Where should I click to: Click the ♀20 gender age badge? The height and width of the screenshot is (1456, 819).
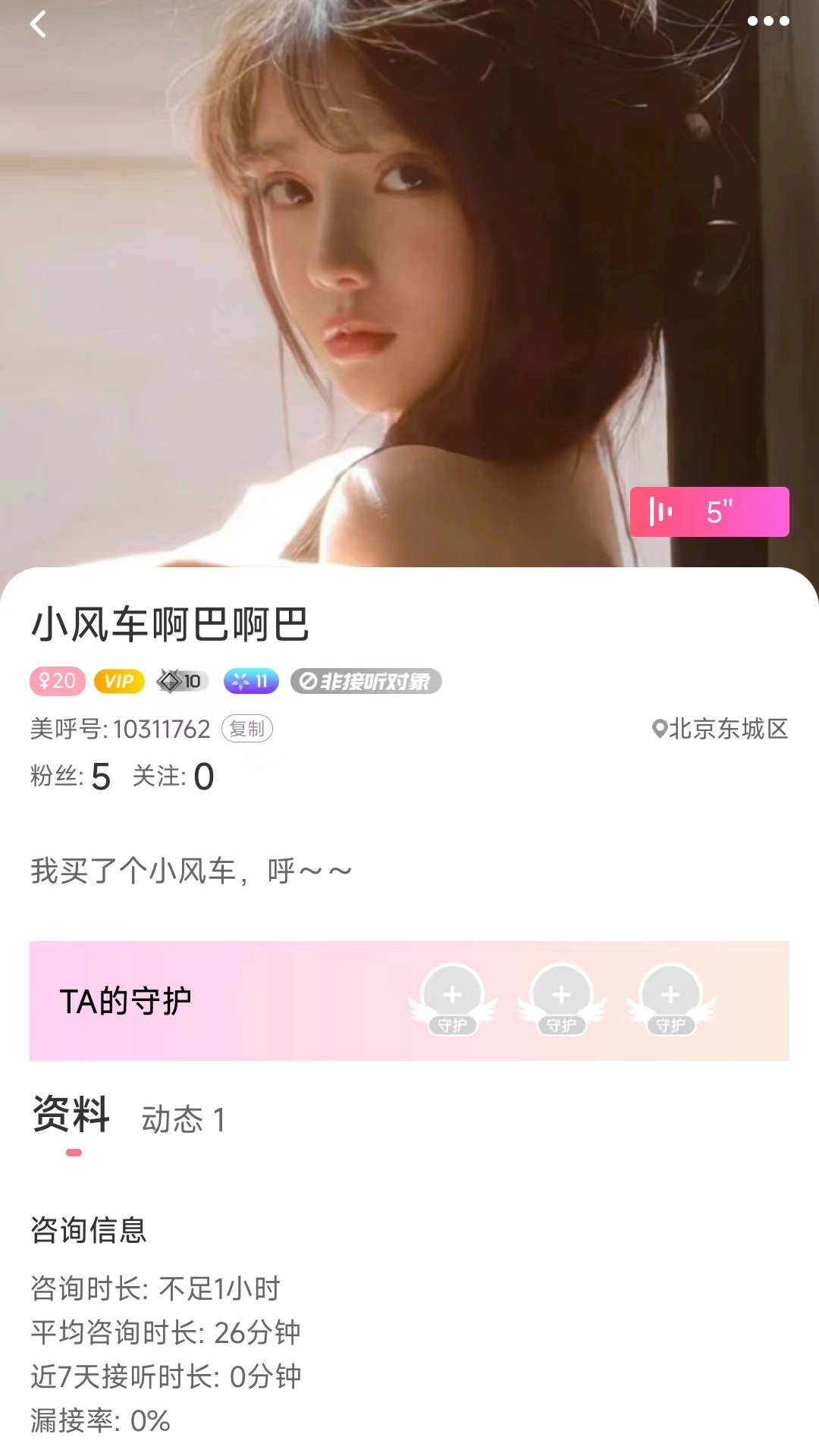click(x=57, y=680)
